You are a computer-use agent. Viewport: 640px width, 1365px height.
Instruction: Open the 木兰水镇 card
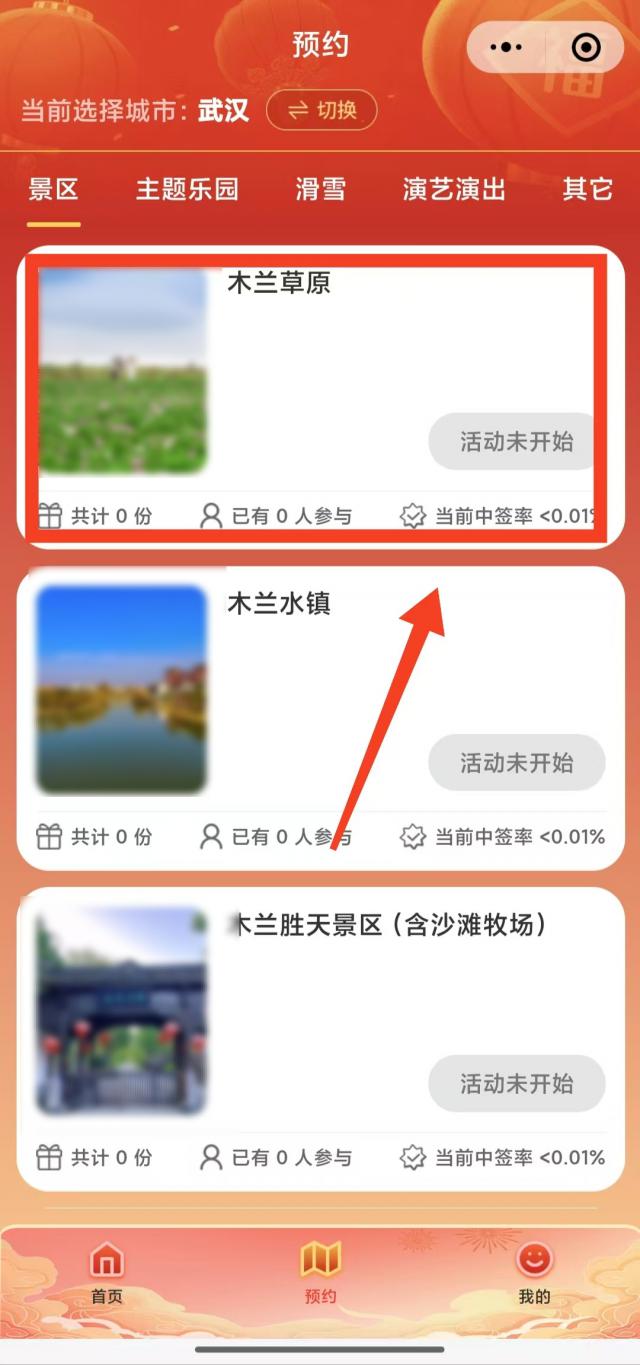click(300, 680)
